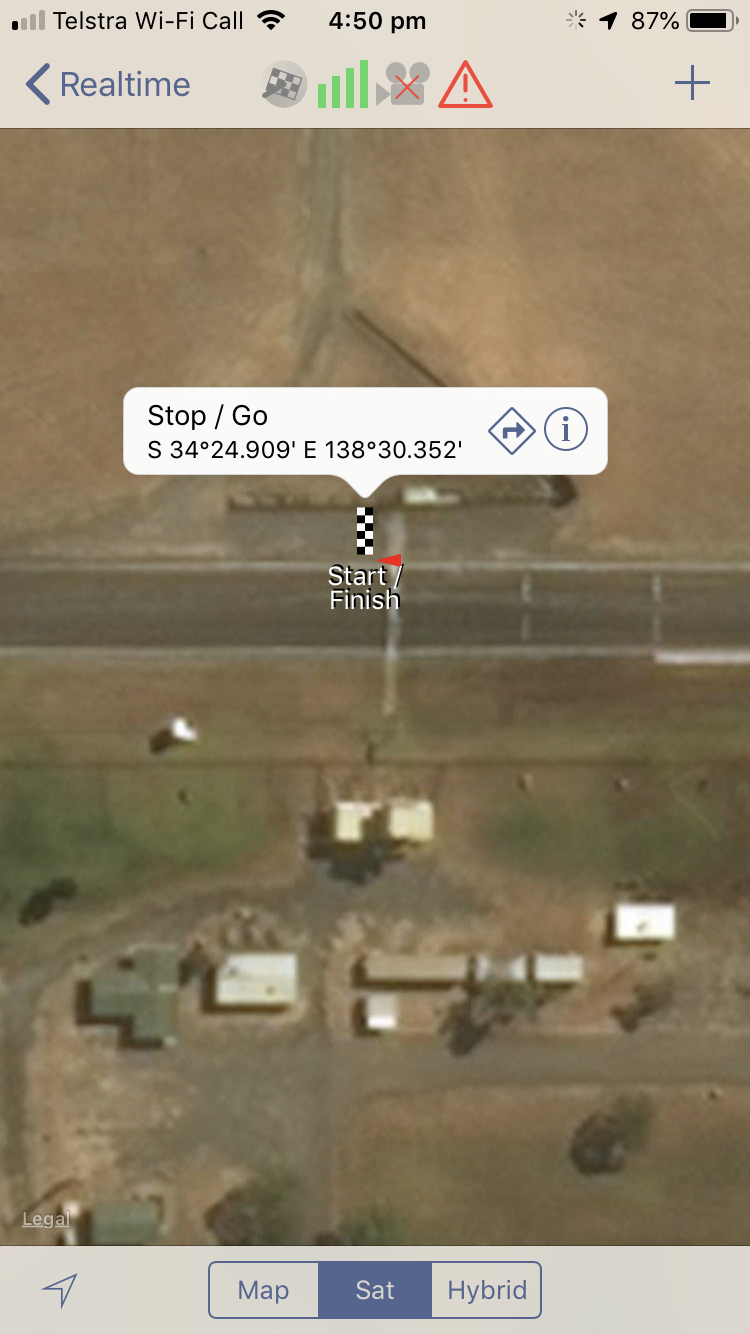Open the red warning triangle alert
The width and height of the screenshot is (750, 1334).
click(465, 85)
